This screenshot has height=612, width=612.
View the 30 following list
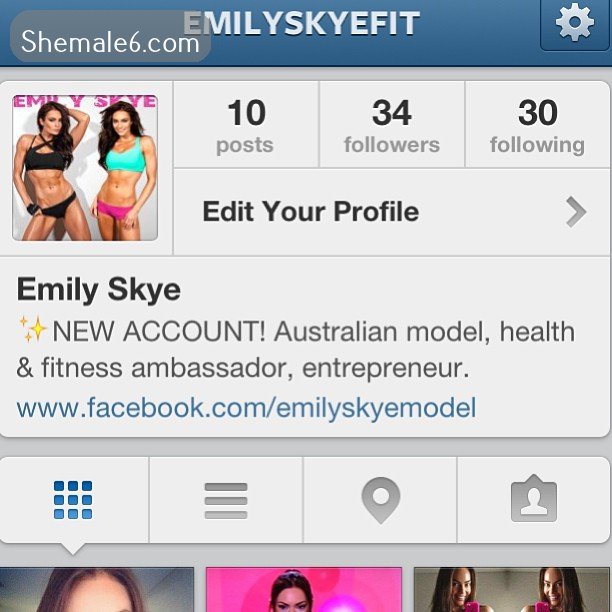pos(537,126)
